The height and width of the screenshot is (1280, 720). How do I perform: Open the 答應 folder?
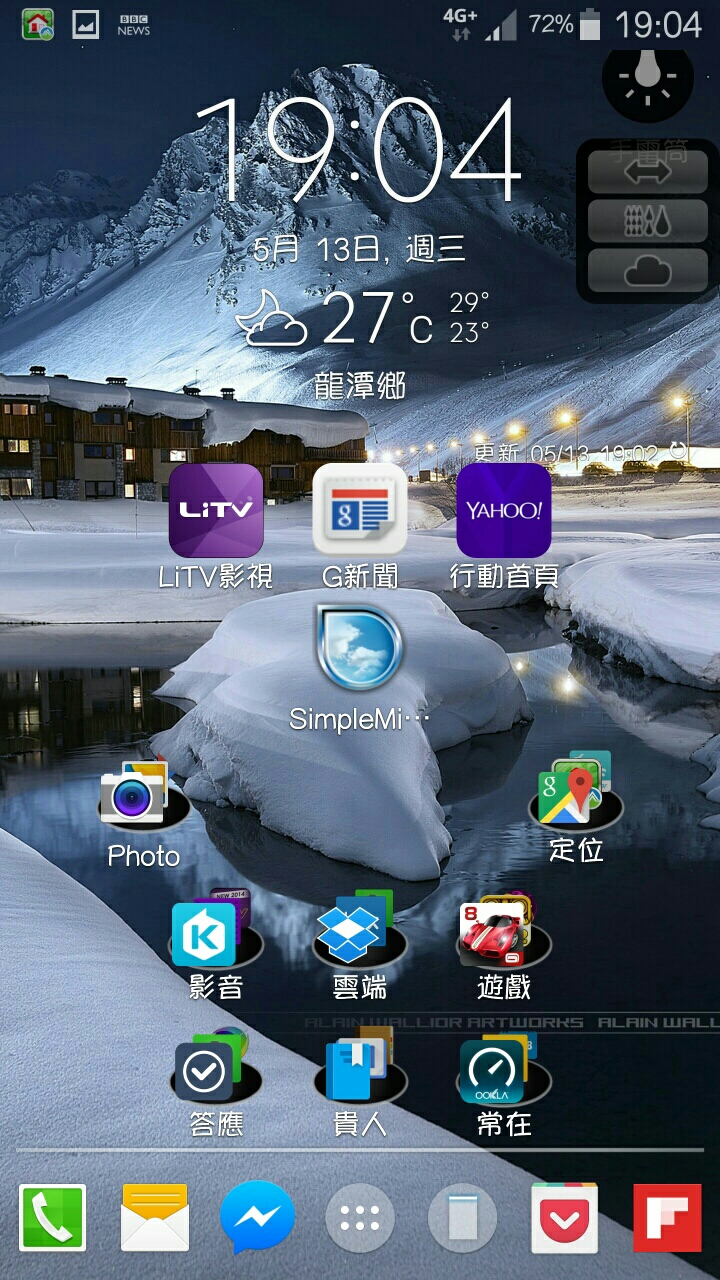pos(215,1070)
